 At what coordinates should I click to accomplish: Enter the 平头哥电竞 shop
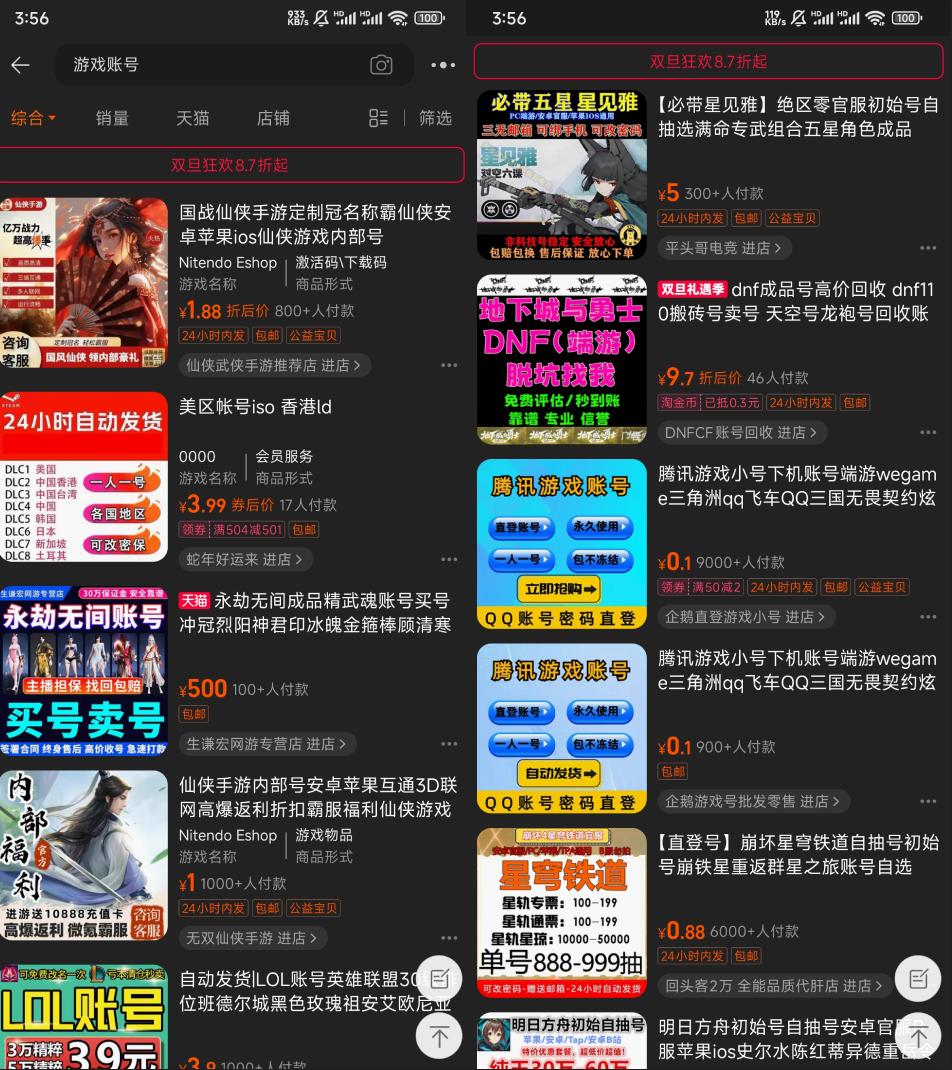click(x=725, y=247)
